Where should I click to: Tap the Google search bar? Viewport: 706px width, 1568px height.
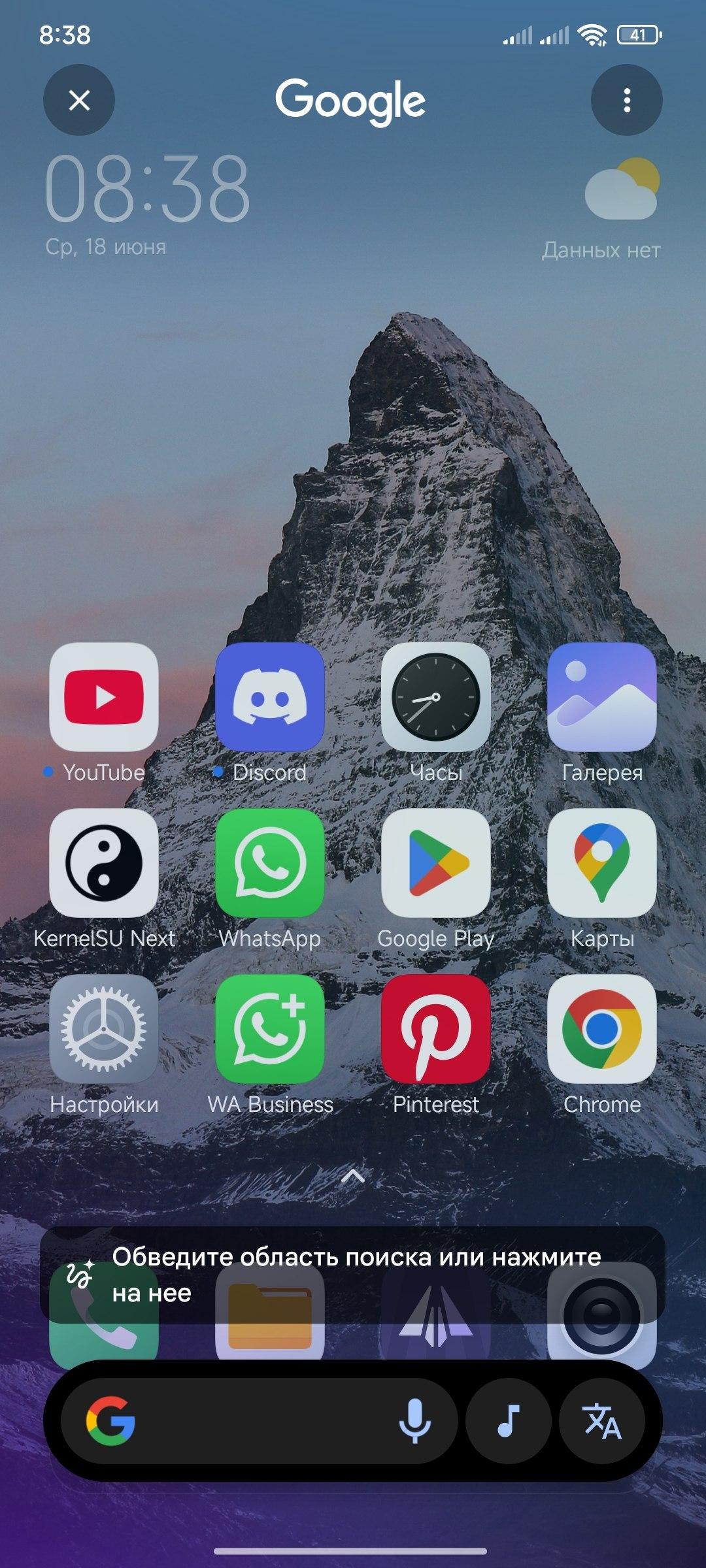tap(259, 1421)
